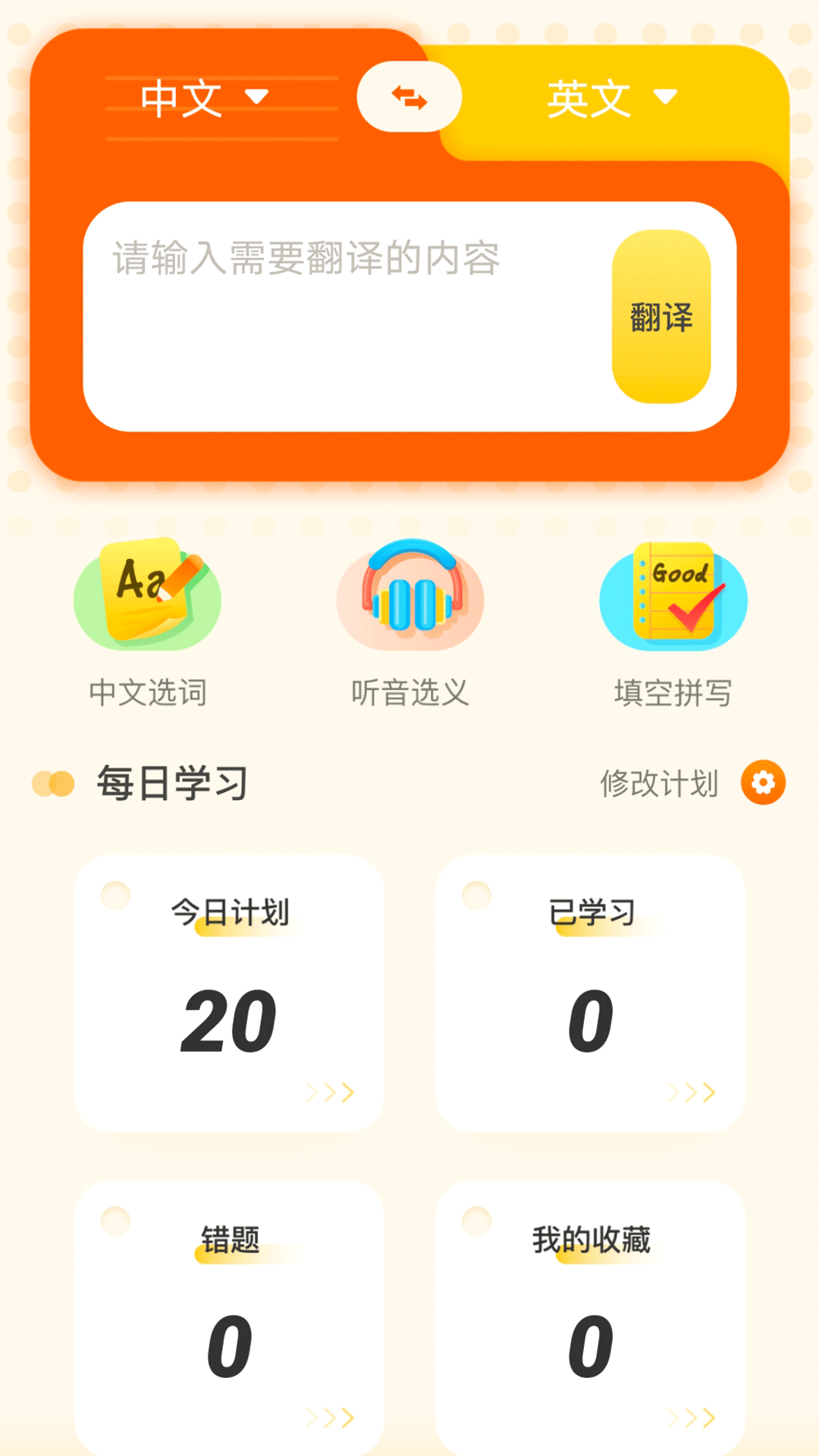Open the 今日计划 card
The height and width of the screenshot is (1456, 819).
(229, 993)
